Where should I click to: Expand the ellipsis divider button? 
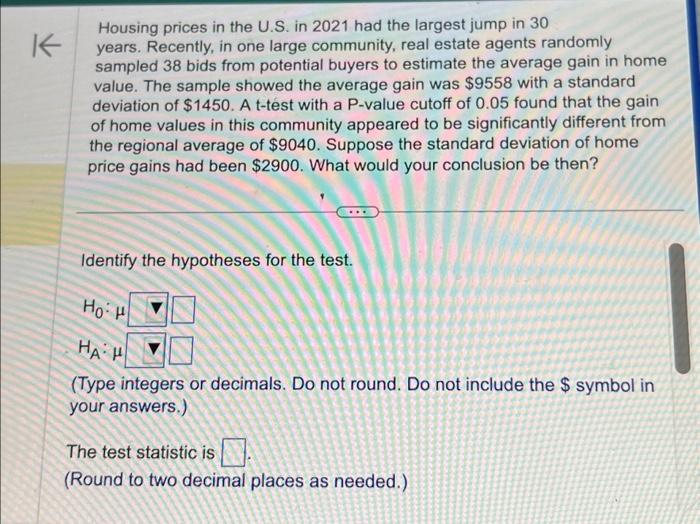pyautogui.click(x=356, y=212)
